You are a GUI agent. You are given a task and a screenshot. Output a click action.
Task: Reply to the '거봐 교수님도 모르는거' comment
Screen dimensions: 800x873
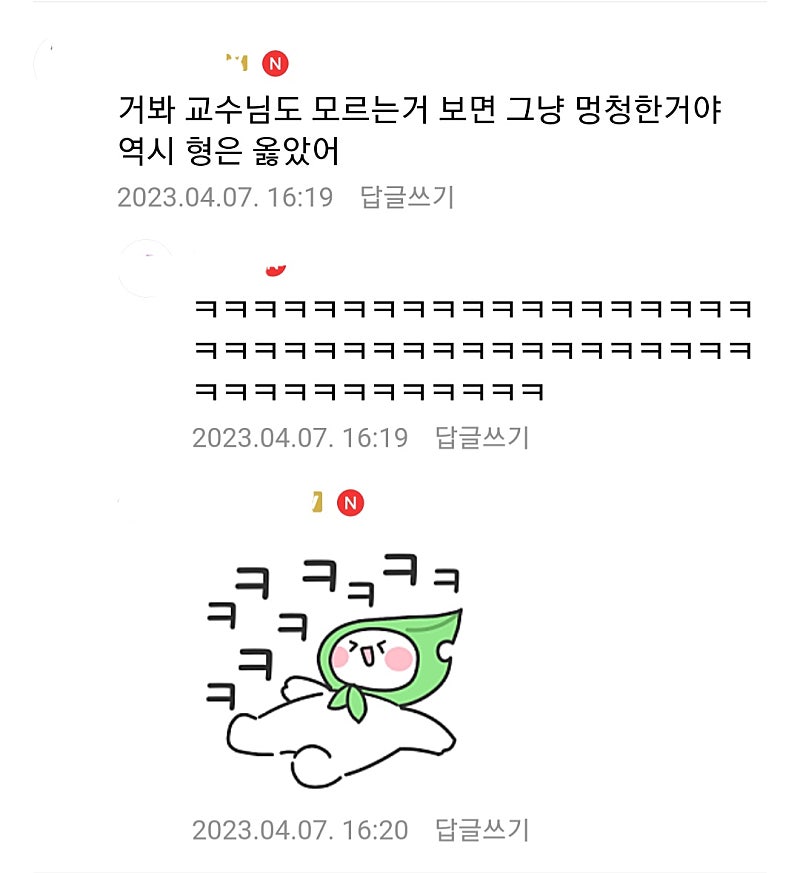[x=407, y=197]
